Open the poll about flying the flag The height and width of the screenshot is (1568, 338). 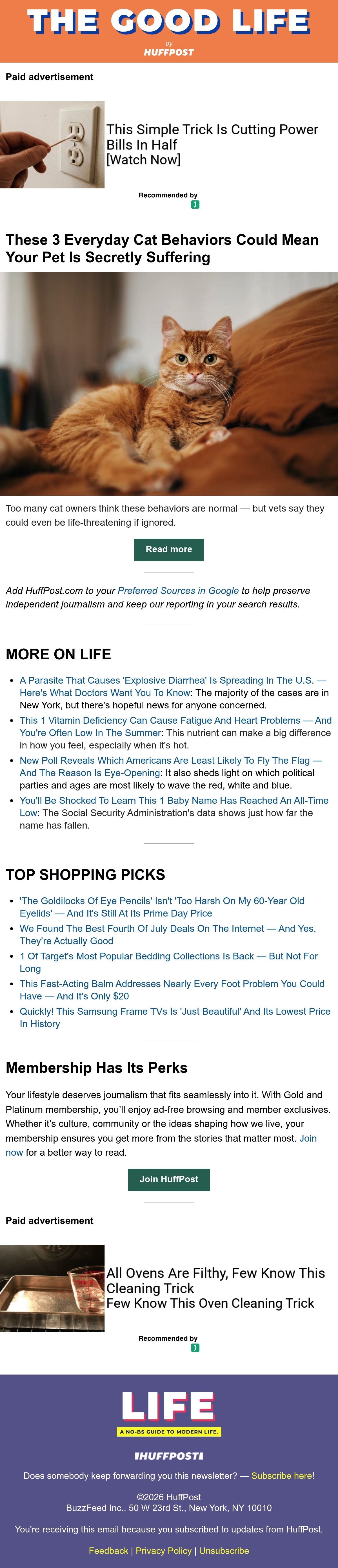(171, 766)
